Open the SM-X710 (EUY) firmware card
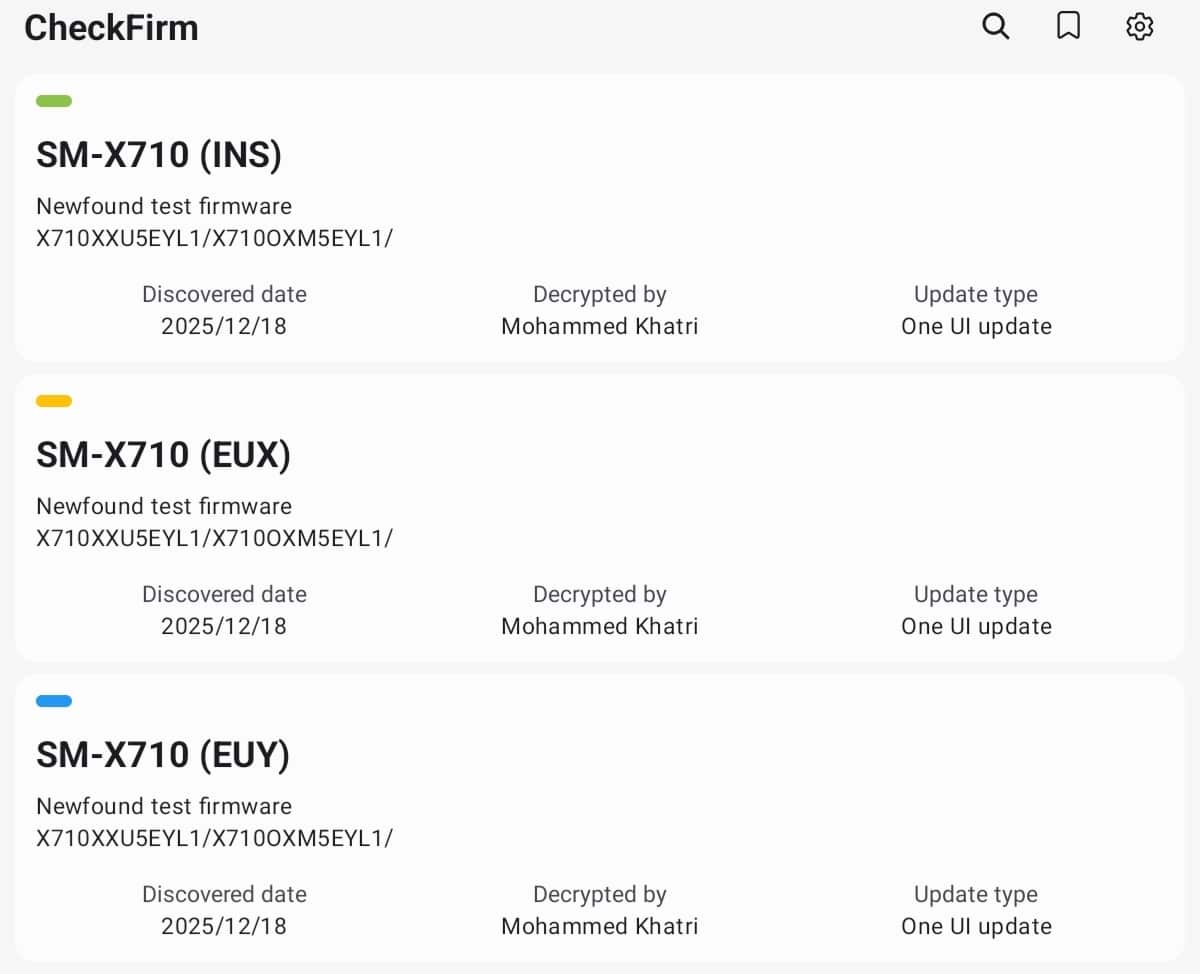This screenshot has height=974, width=1200. [x=598, y=818]
